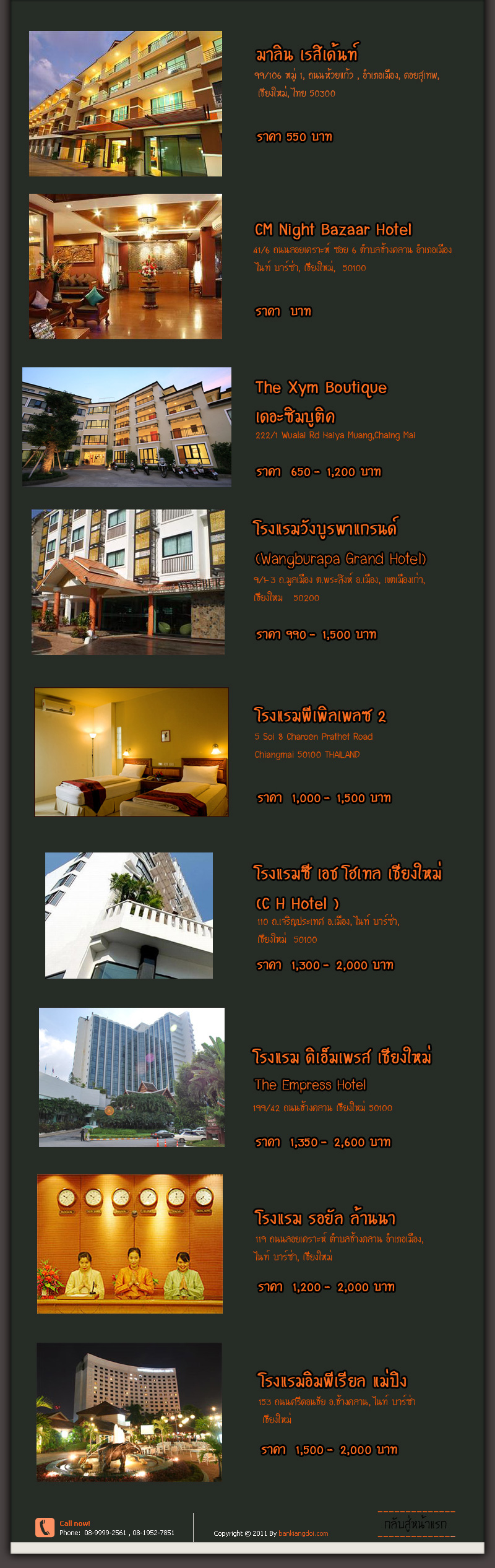
Task: View the CM Night Bazaar Hotel photo
Action: pyautogui.click(x=126, y=267)
